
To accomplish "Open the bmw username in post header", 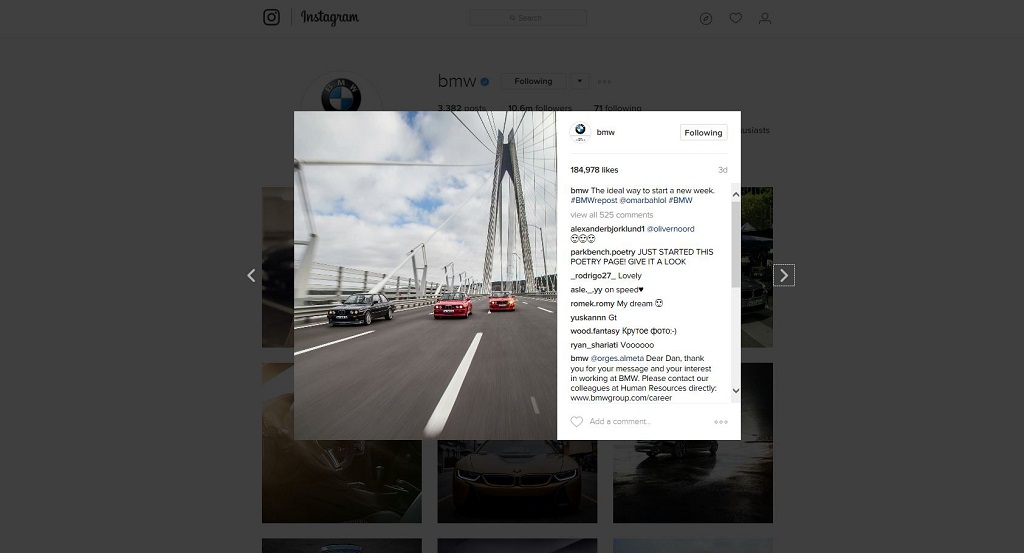I will (605, 132).
